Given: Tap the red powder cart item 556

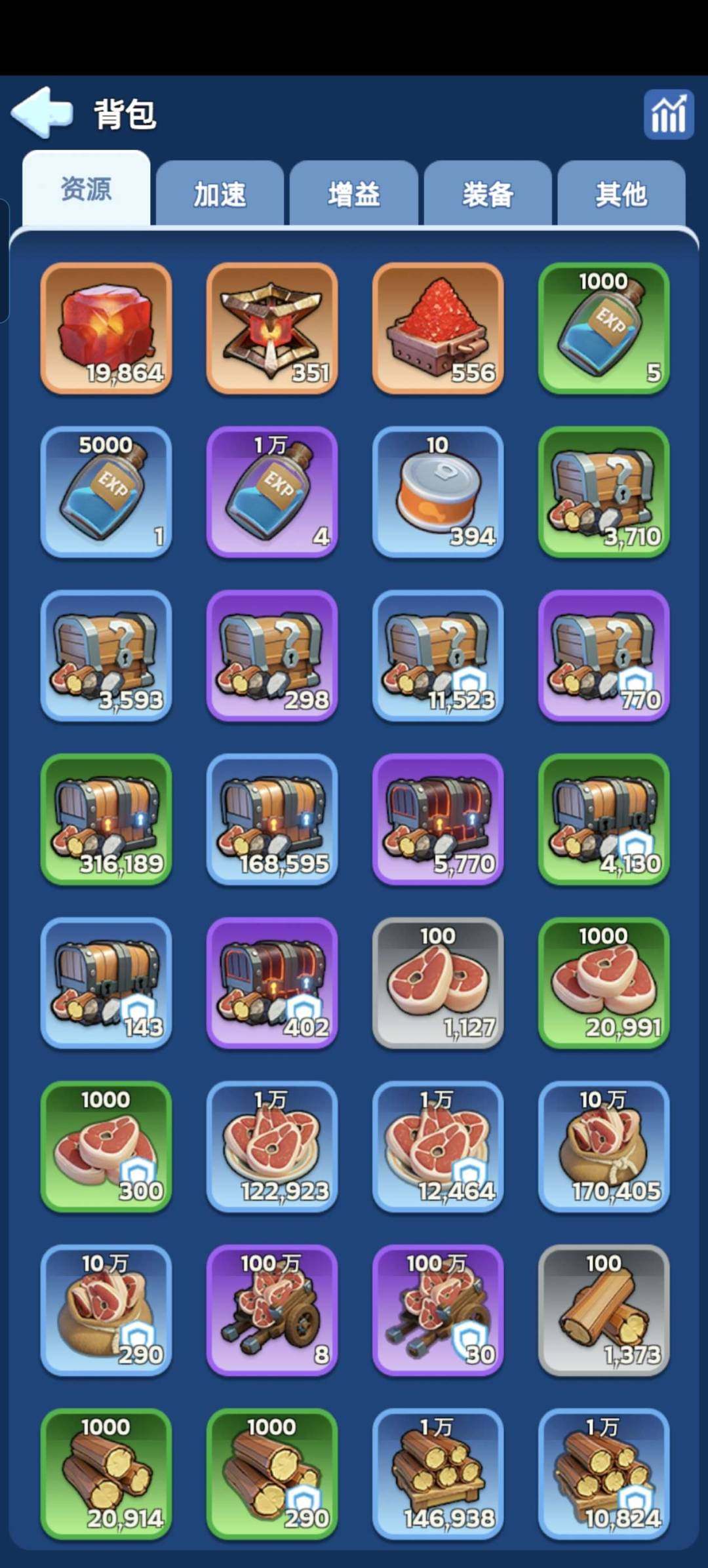Looking at the screenshot, I should coord(438,328).
